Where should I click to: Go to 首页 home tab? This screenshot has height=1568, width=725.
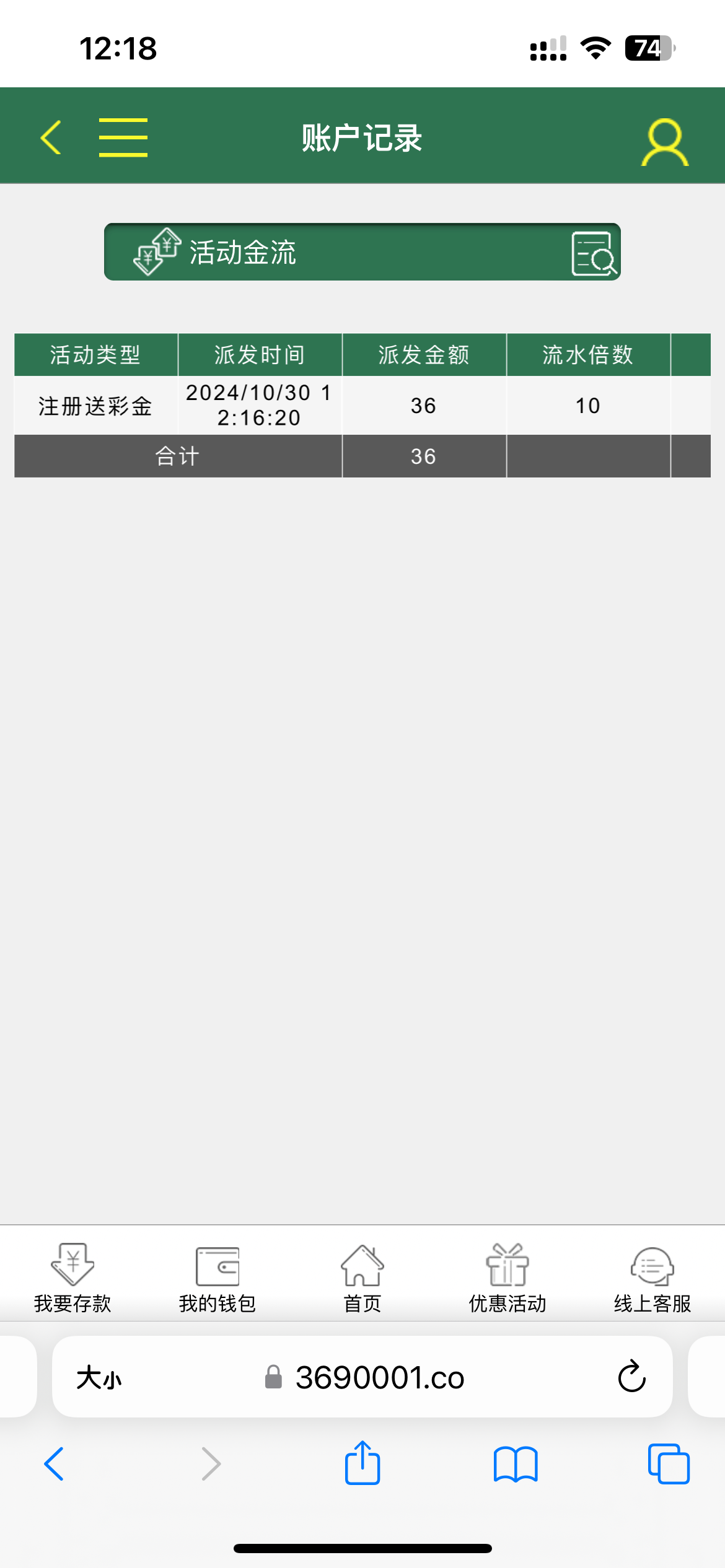pos(362,1278)
